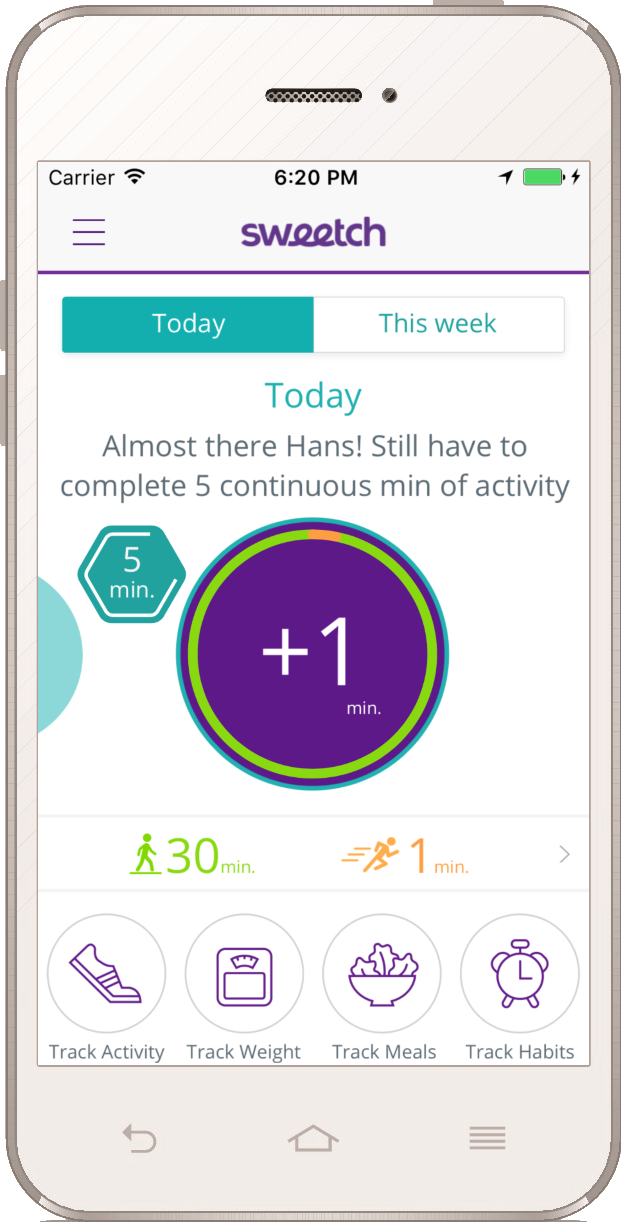Expand the walking and running minutes row
Viewport: 621px width, 1222px height.
click(313, 854)
